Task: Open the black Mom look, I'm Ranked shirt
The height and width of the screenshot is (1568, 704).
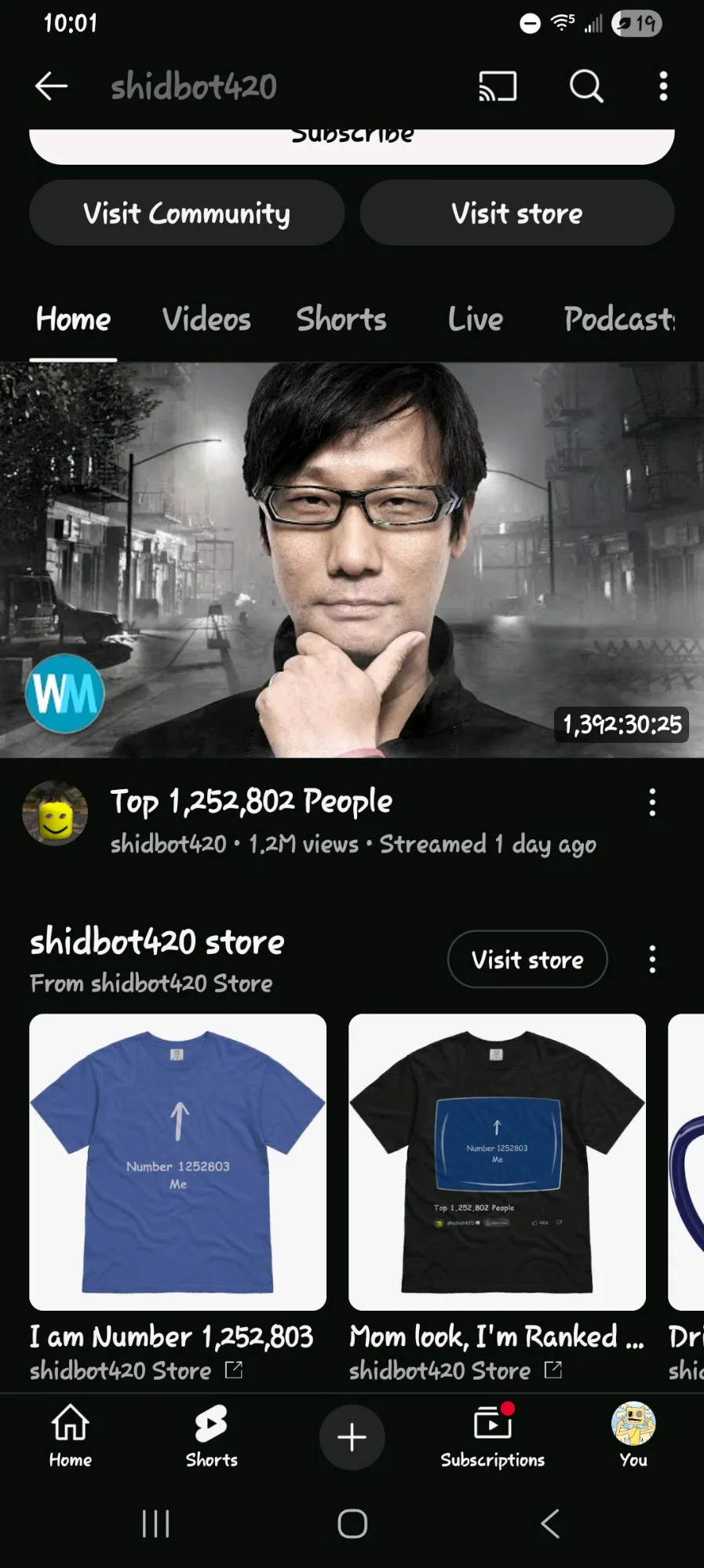Action: (497, 1162)
